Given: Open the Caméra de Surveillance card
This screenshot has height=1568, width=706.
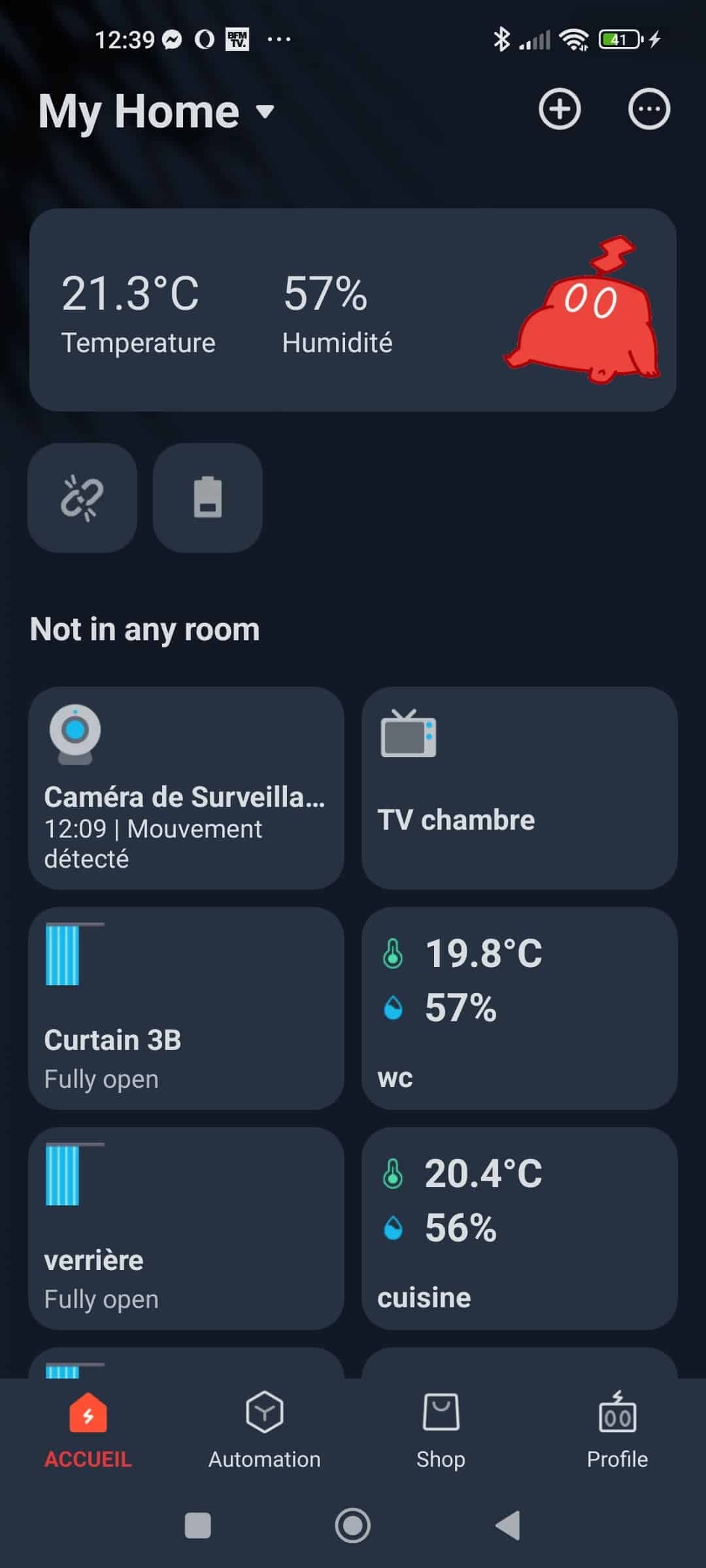Looking at the screenshot, I should click(x=186, y=787).
